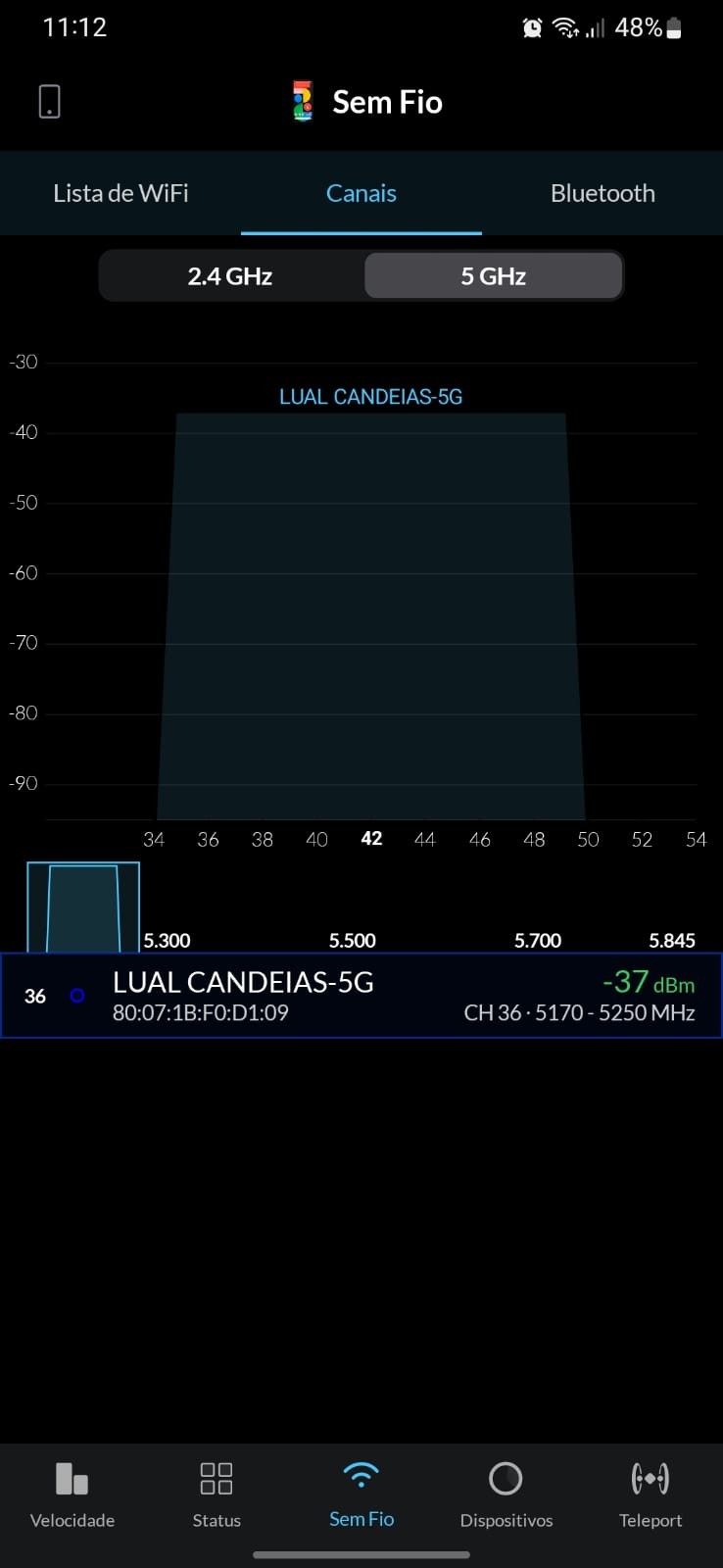The height and width of the screenshot is (1568, 723).
Task: Select the 5 GHz band
Action: pyautogui.click(x=494, y=276)
